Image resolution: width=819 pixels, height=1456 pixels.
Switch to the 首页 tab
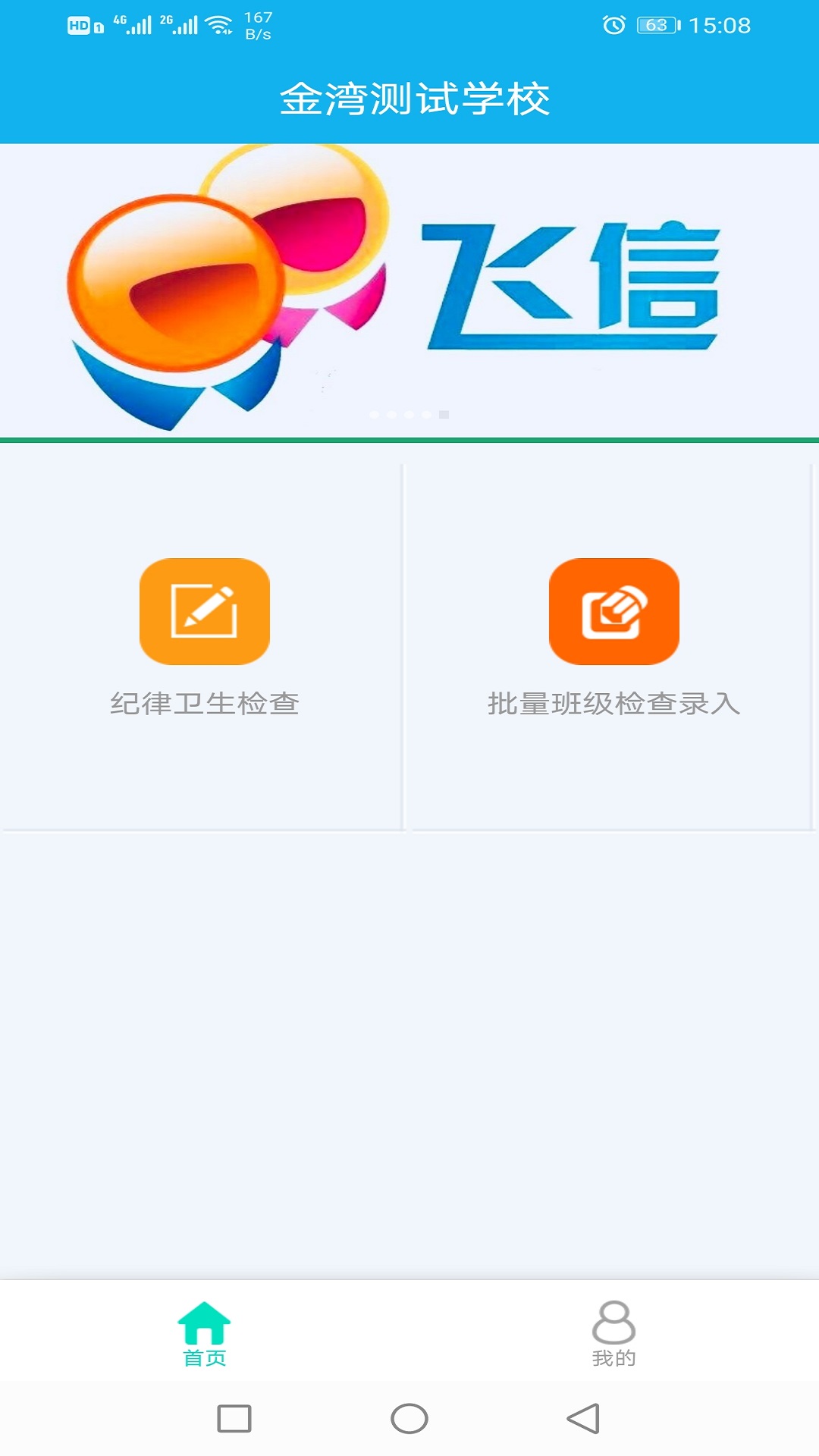click(x=204, y=1335)
